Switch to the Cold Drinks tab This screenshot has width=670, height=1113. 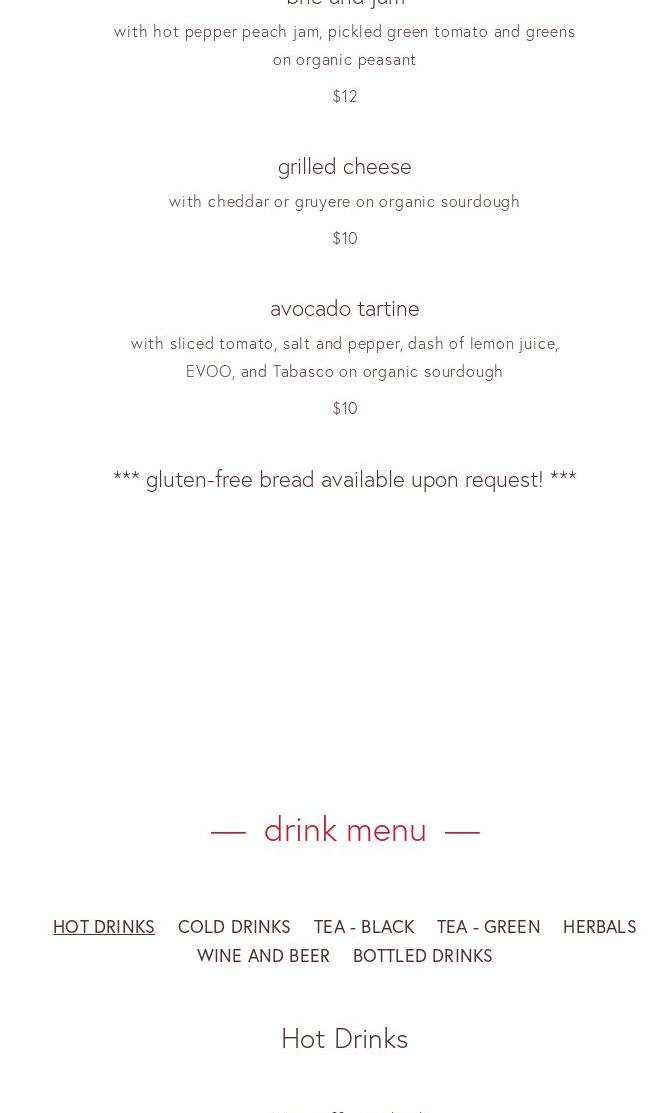click(x=234, y=926)
